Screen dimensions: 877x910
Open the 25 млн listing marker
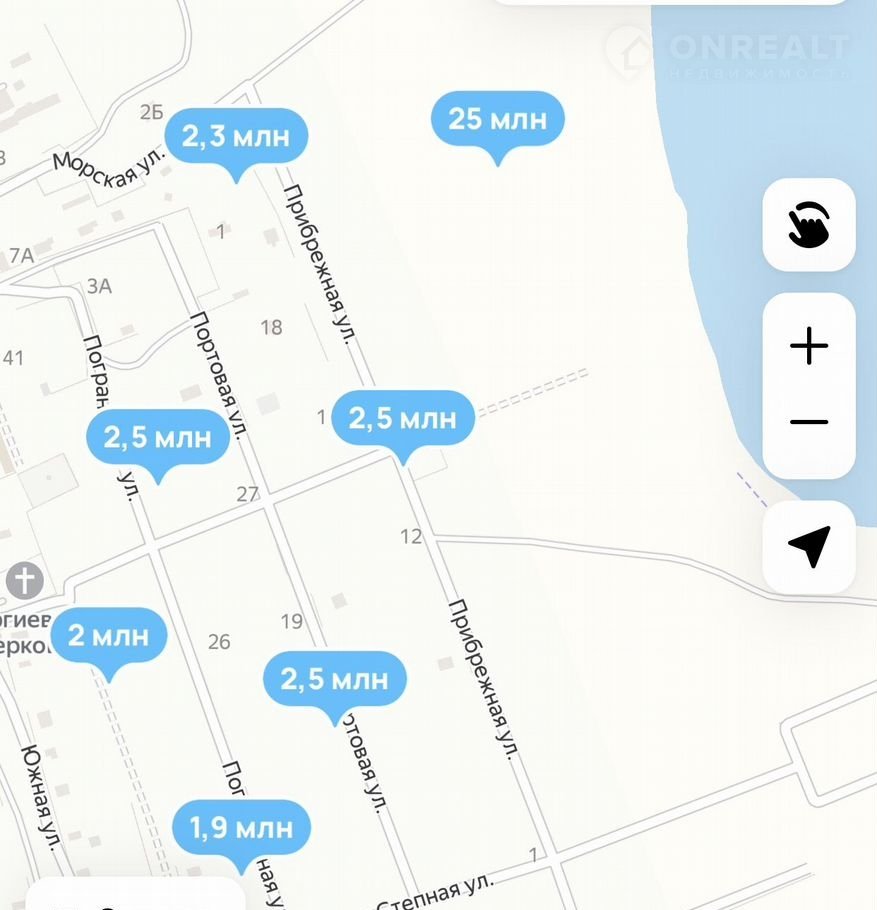coord(497,120)
